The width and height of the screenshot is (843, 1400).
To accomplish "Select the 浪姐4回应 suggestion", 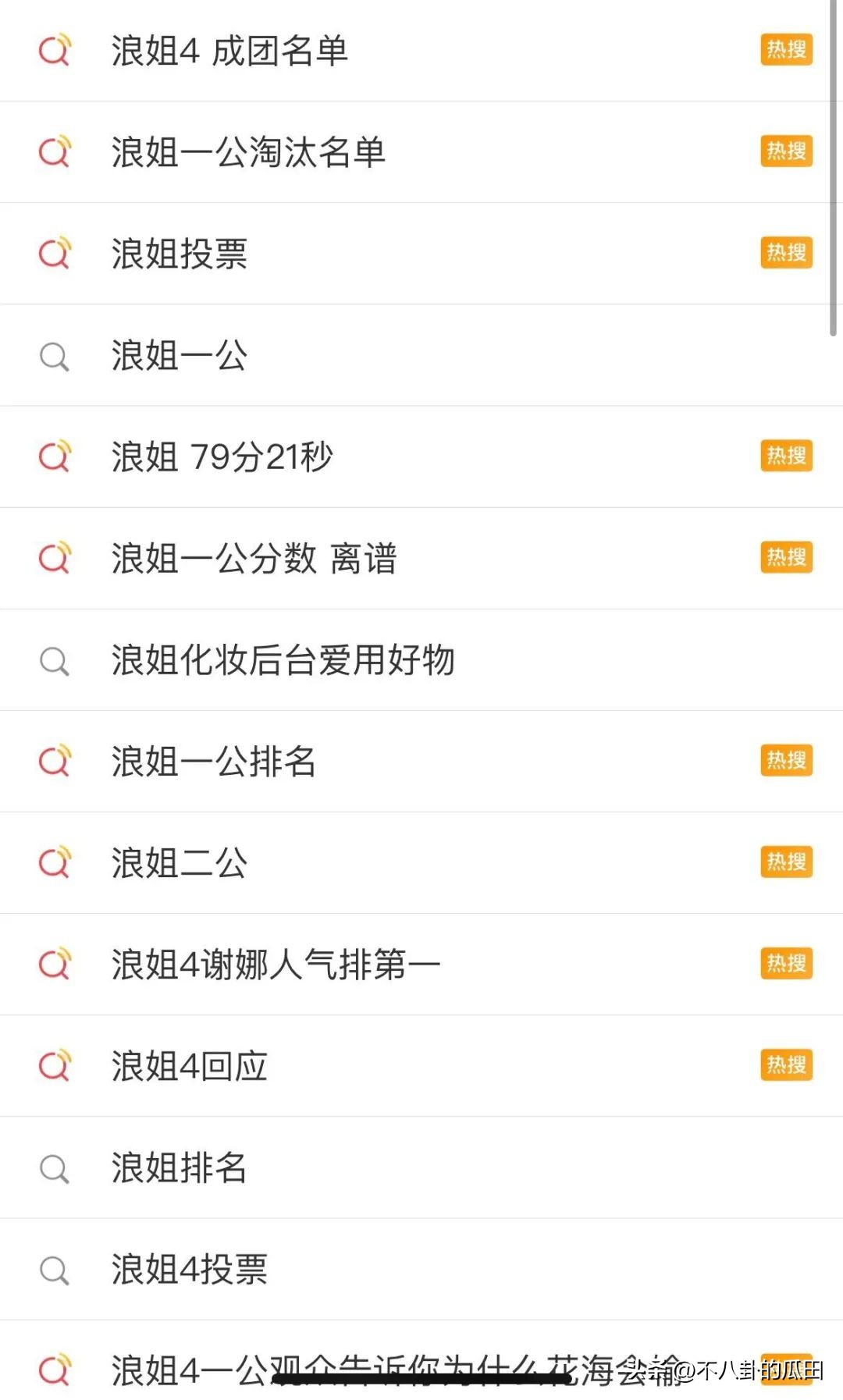I will (190, 1066).
